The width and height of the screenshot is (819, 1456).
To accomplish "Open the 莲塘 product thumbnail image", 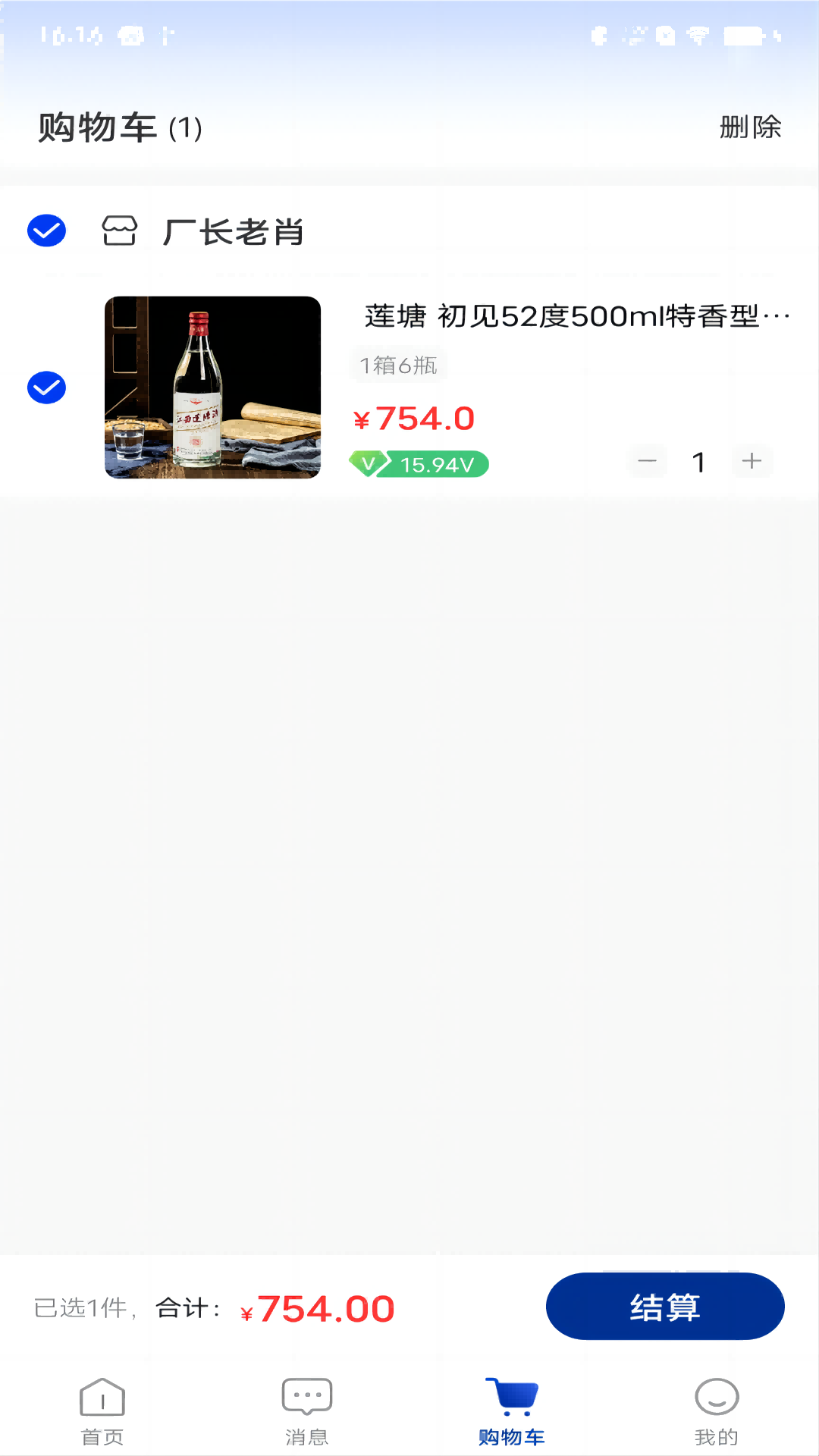I will tap(212, 387).
